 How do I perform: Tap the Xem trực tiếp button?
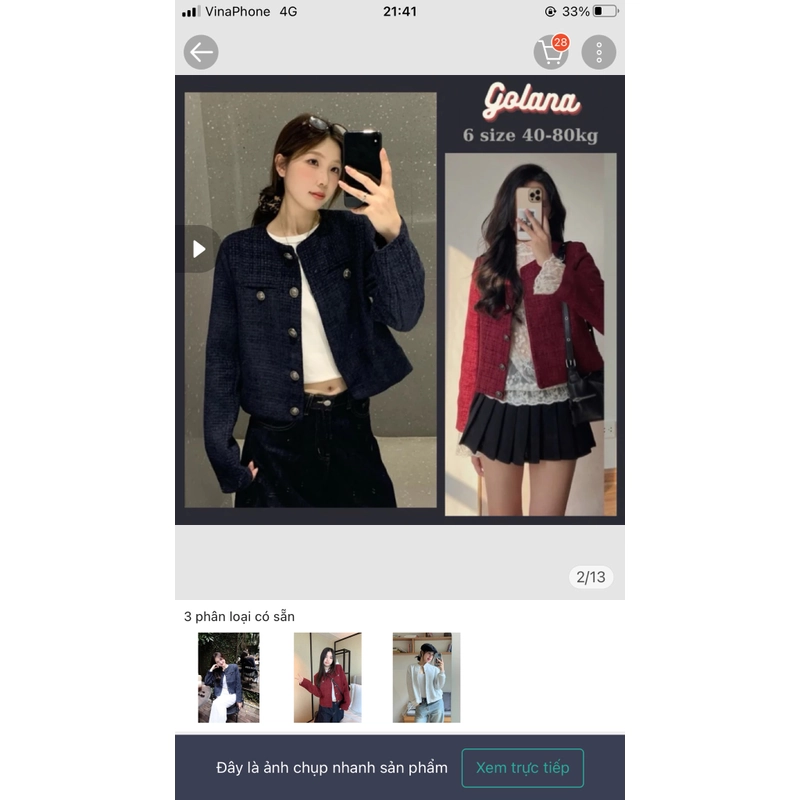click(522, 768)
